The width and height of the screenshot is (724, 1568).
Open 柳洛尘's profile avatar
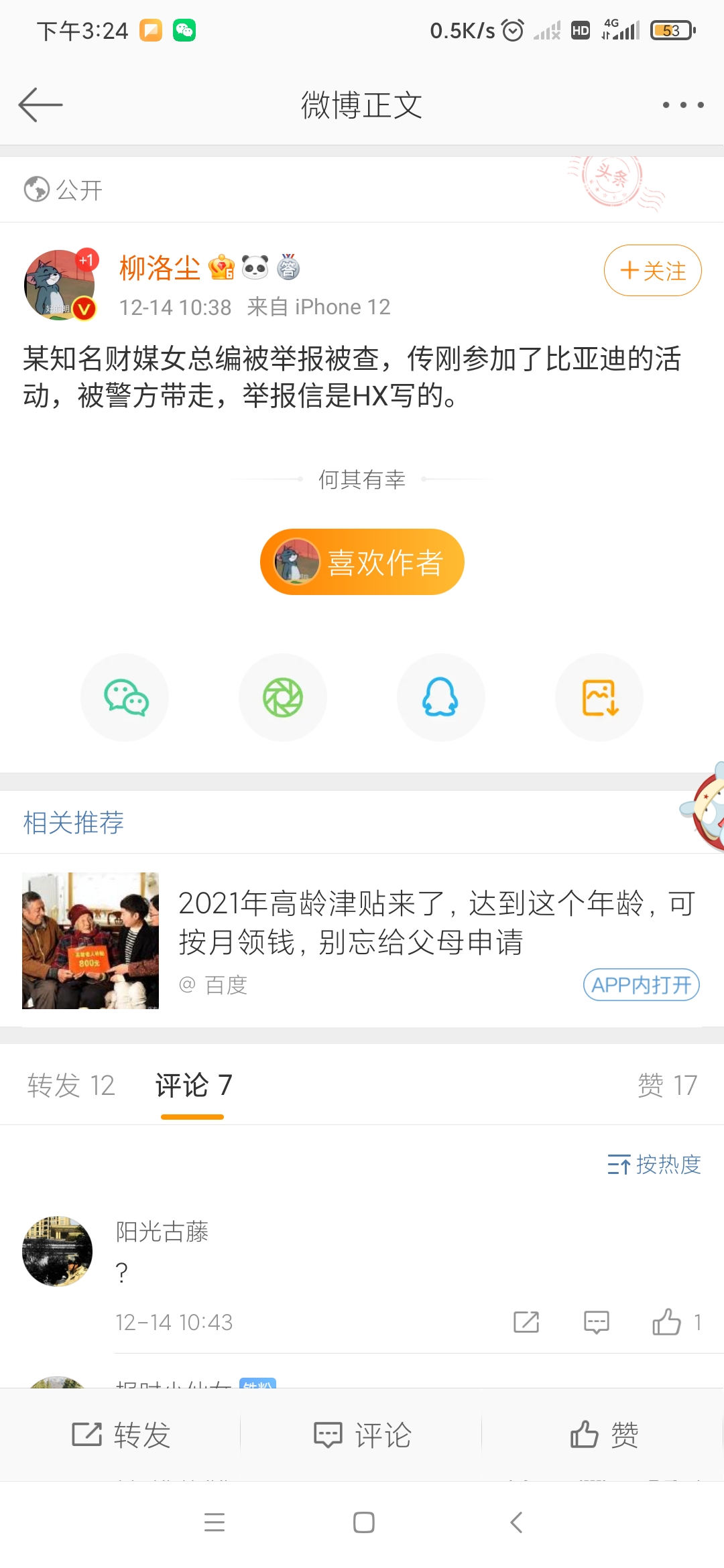tap(60, 285)
